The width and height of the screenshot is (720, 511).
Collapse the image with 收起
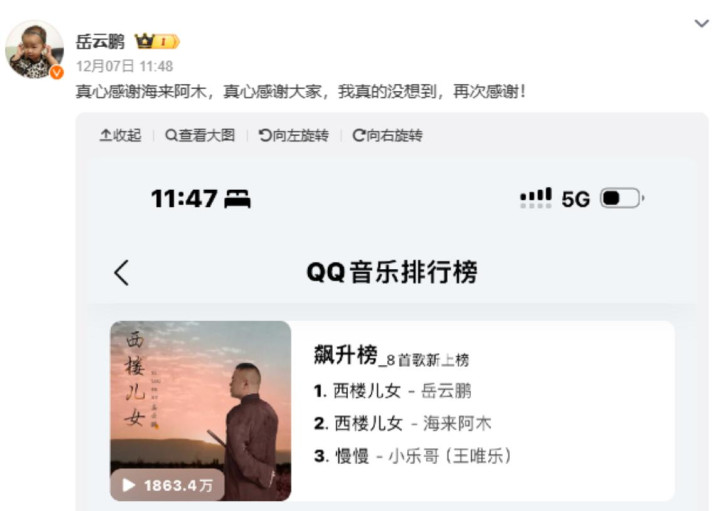[120, 135]
